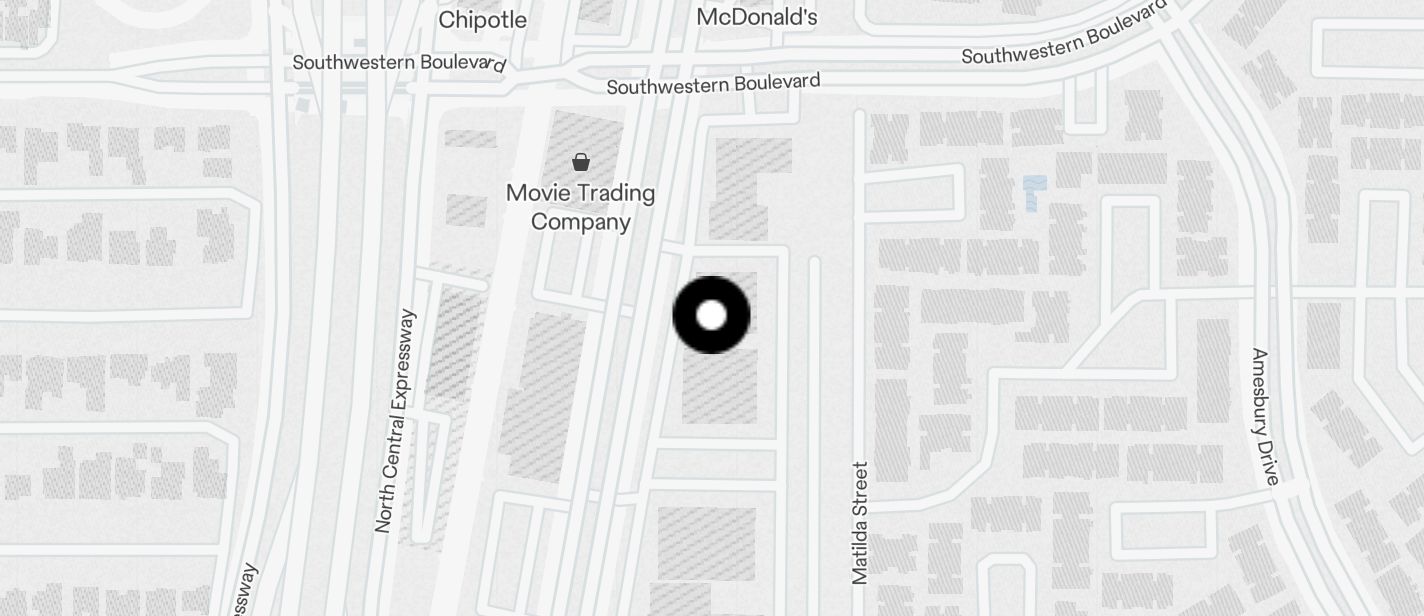The width and height of the screenshot is (1424, 616).
Task: Select the McDonald's place label
Action: [757, 17]
